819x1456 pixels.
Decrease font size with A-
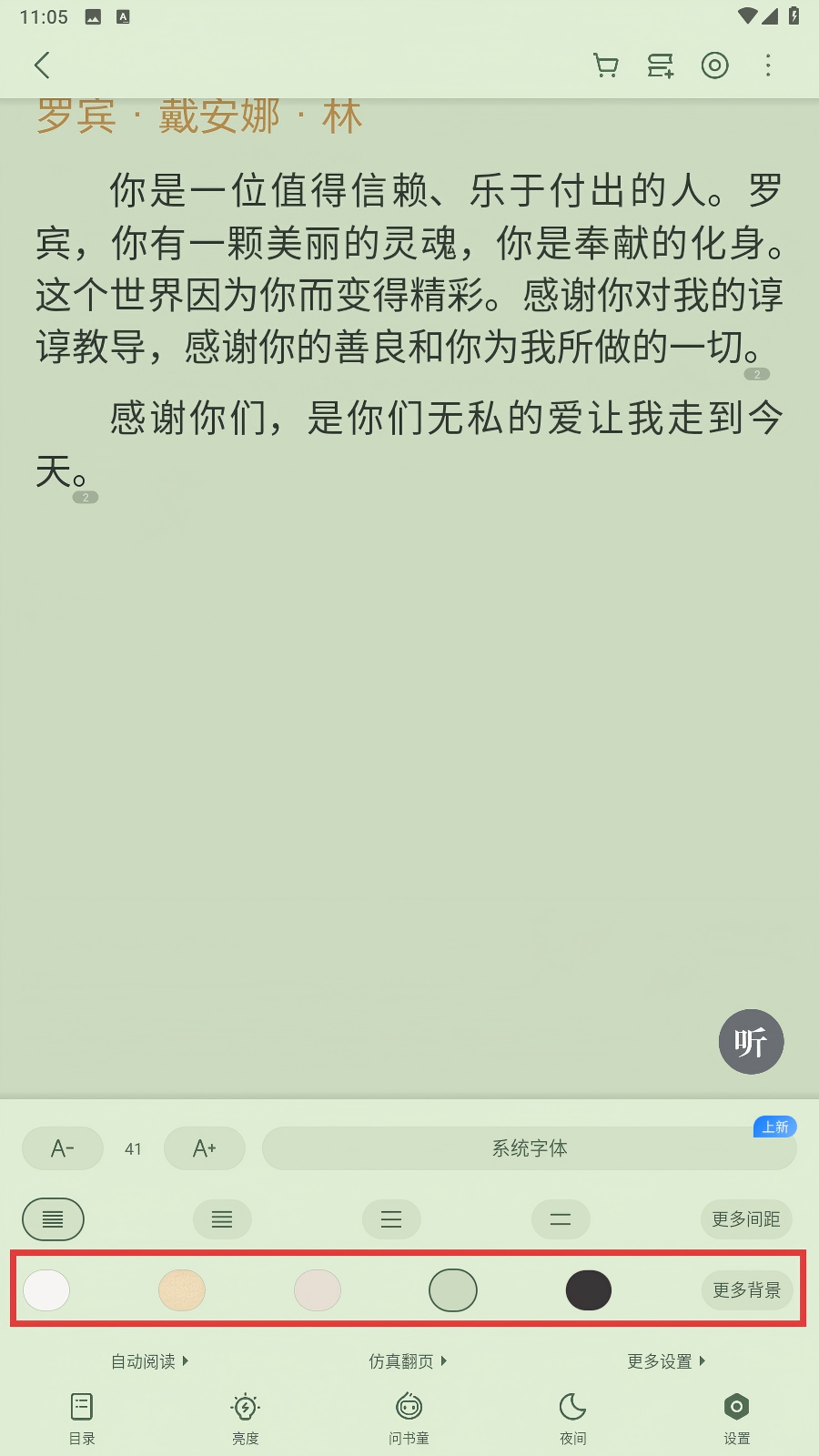click(x=63, y=1148)
